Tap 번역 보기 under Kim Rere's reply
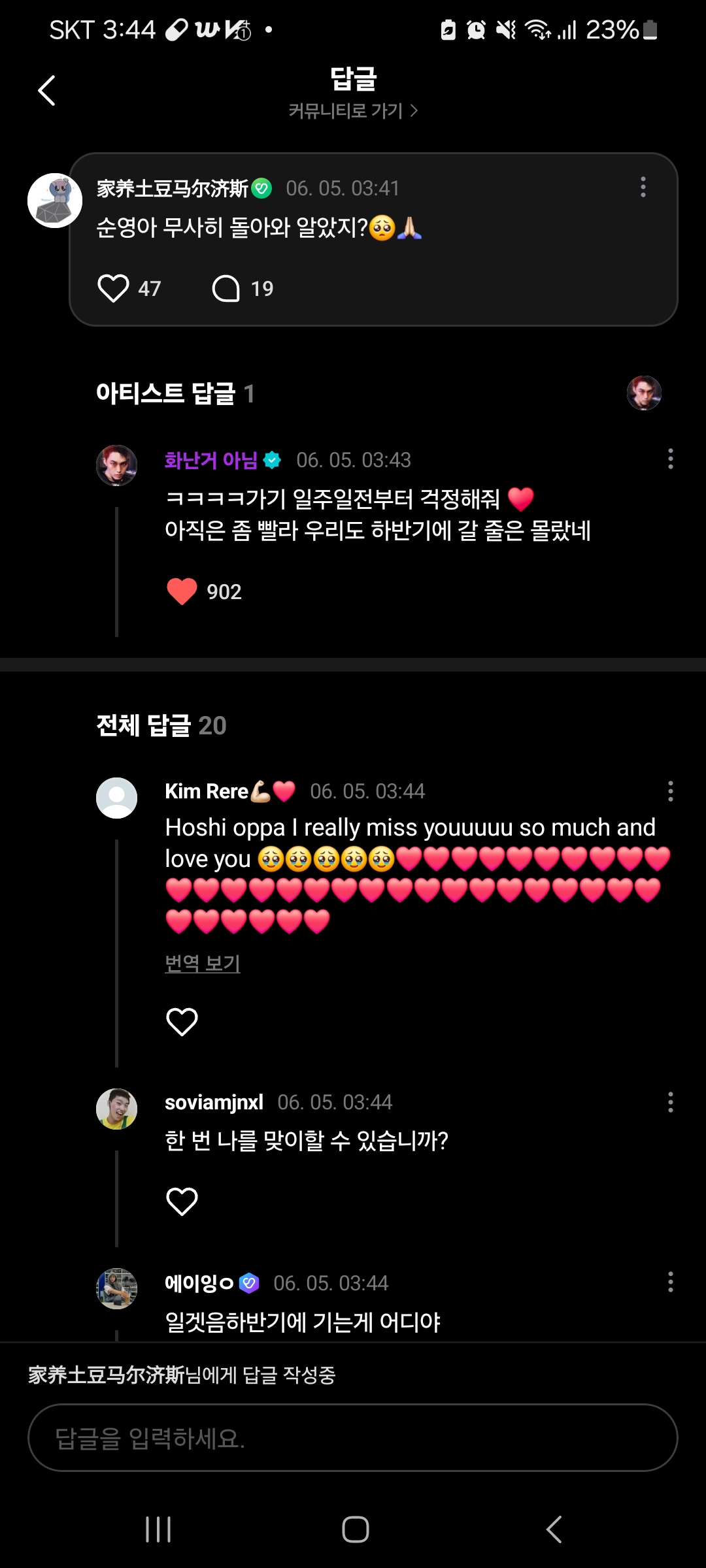 (203, 963)
